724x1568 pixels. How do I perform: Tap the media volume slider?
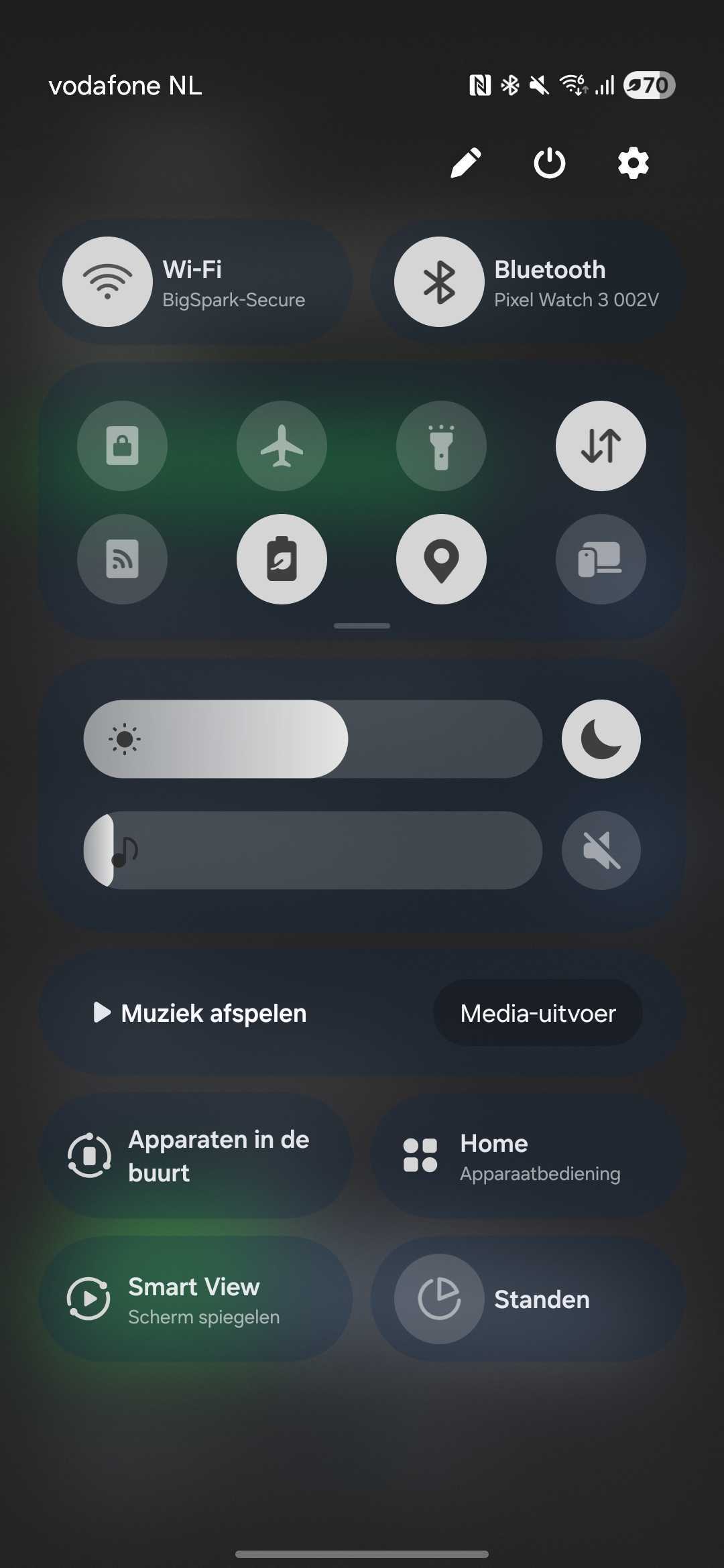coord(312,850)
